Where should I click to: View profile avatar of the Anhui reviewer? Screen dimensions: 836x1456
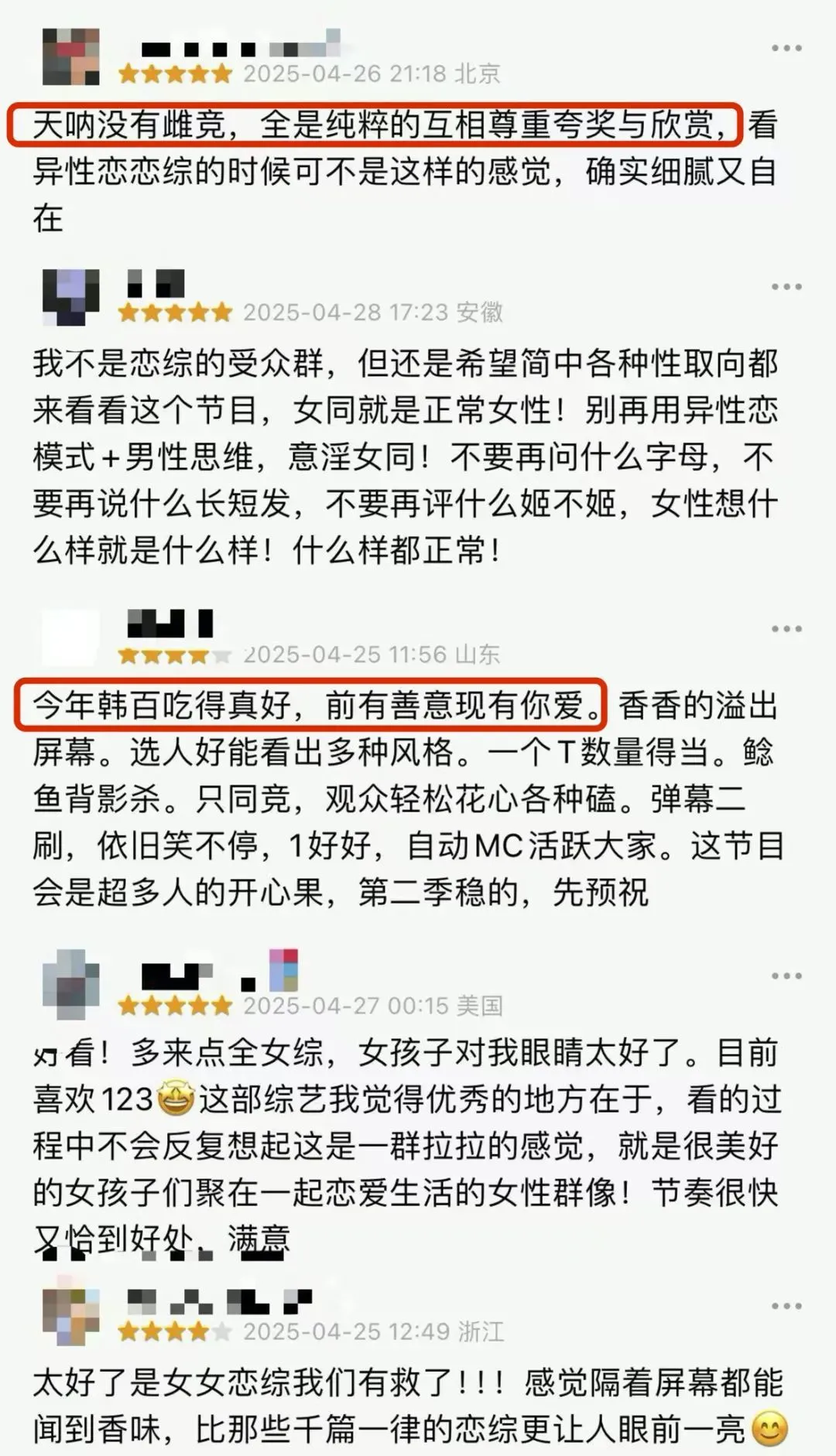pos(70,297)
